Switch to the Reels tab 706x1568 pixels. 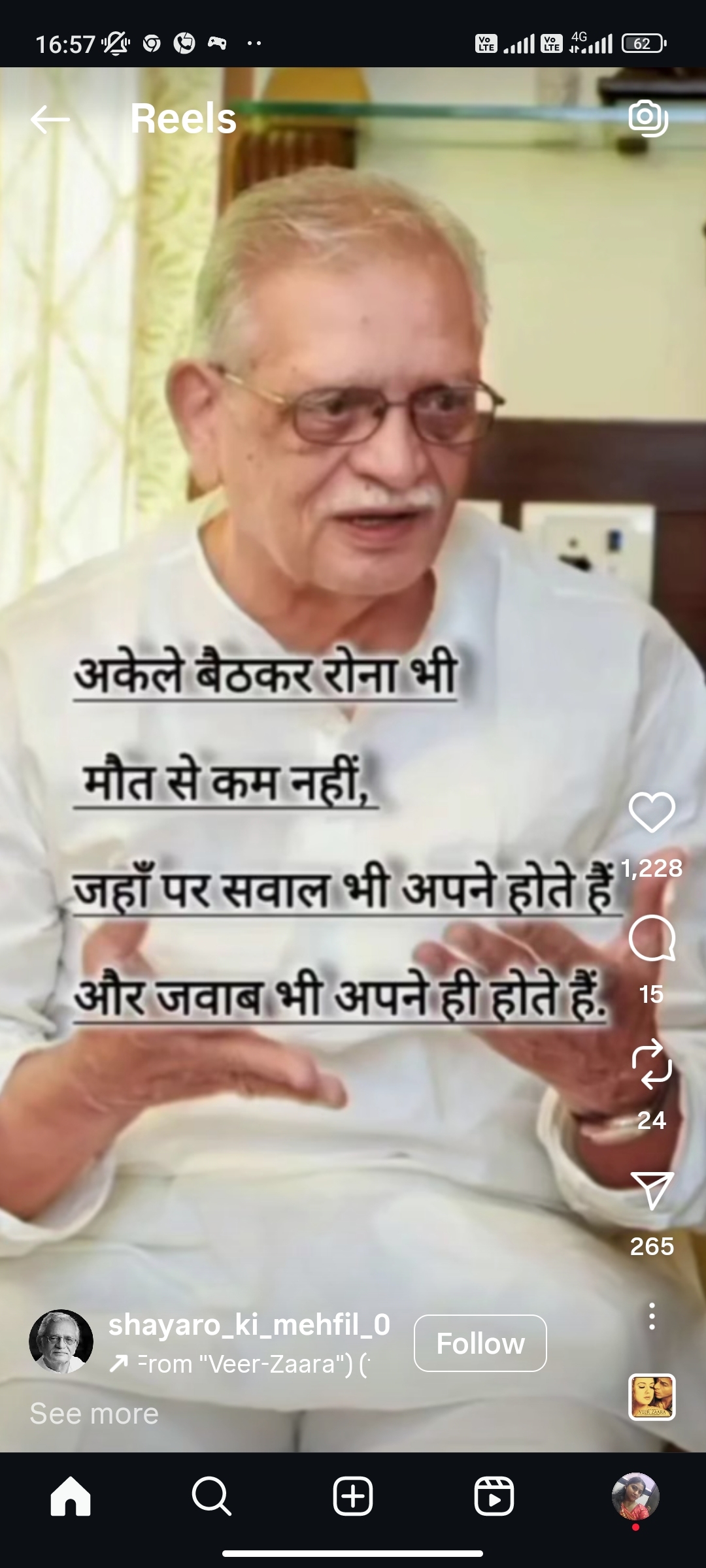click(x=494, y=1496)
